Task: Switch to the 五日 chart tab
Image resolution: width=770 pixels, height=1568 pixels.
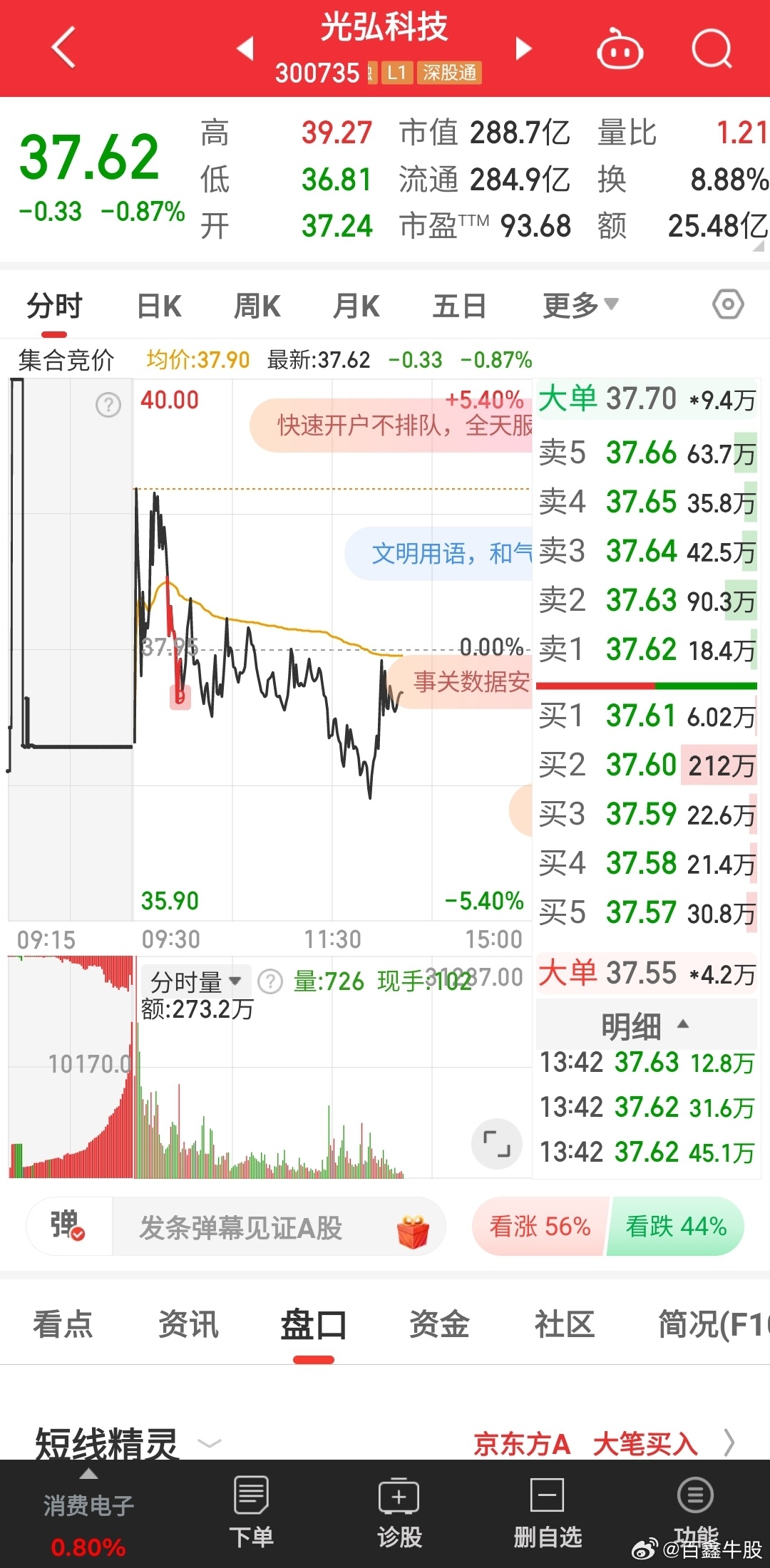Action: [x=459, y=306]
